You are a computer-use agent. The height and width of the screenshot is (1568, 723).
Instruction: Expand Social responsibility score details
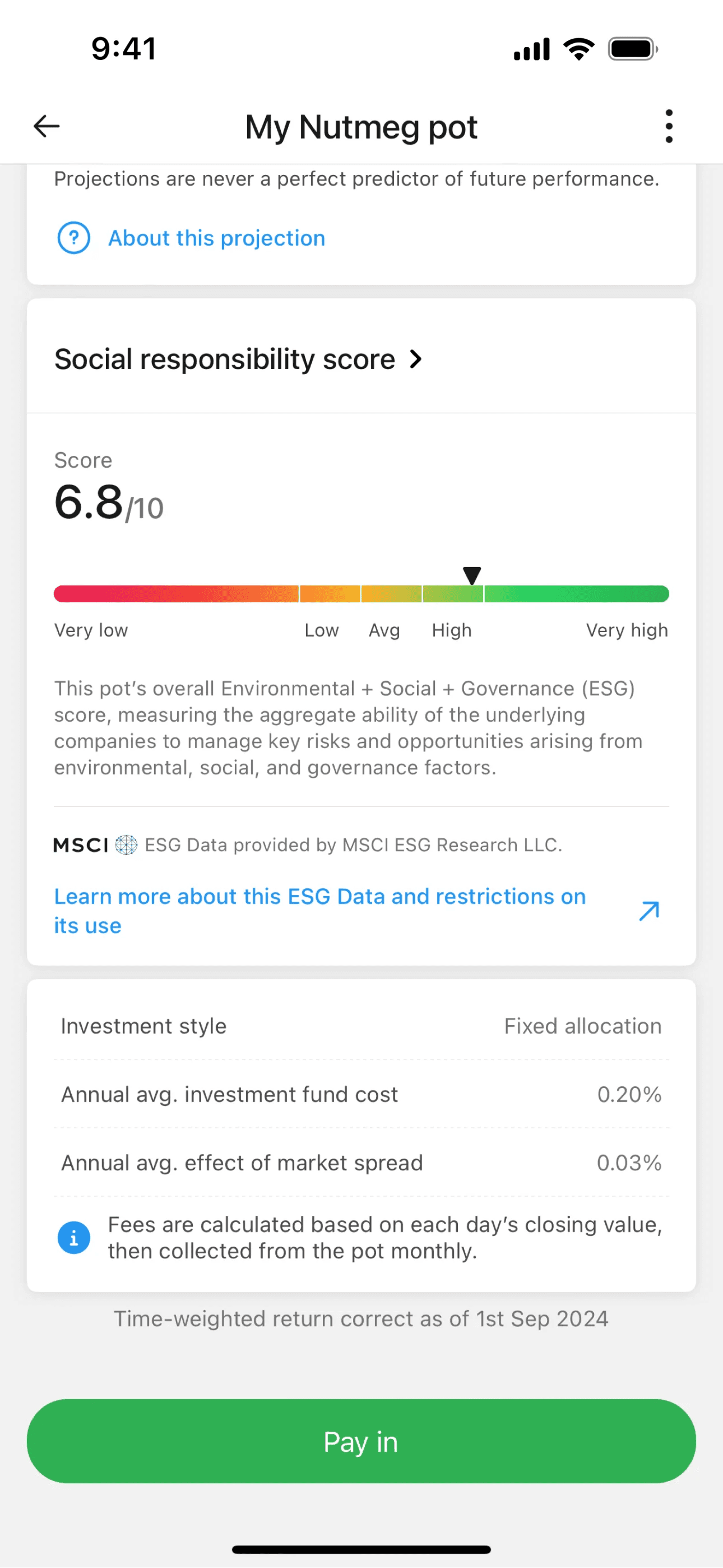point(239,359)
